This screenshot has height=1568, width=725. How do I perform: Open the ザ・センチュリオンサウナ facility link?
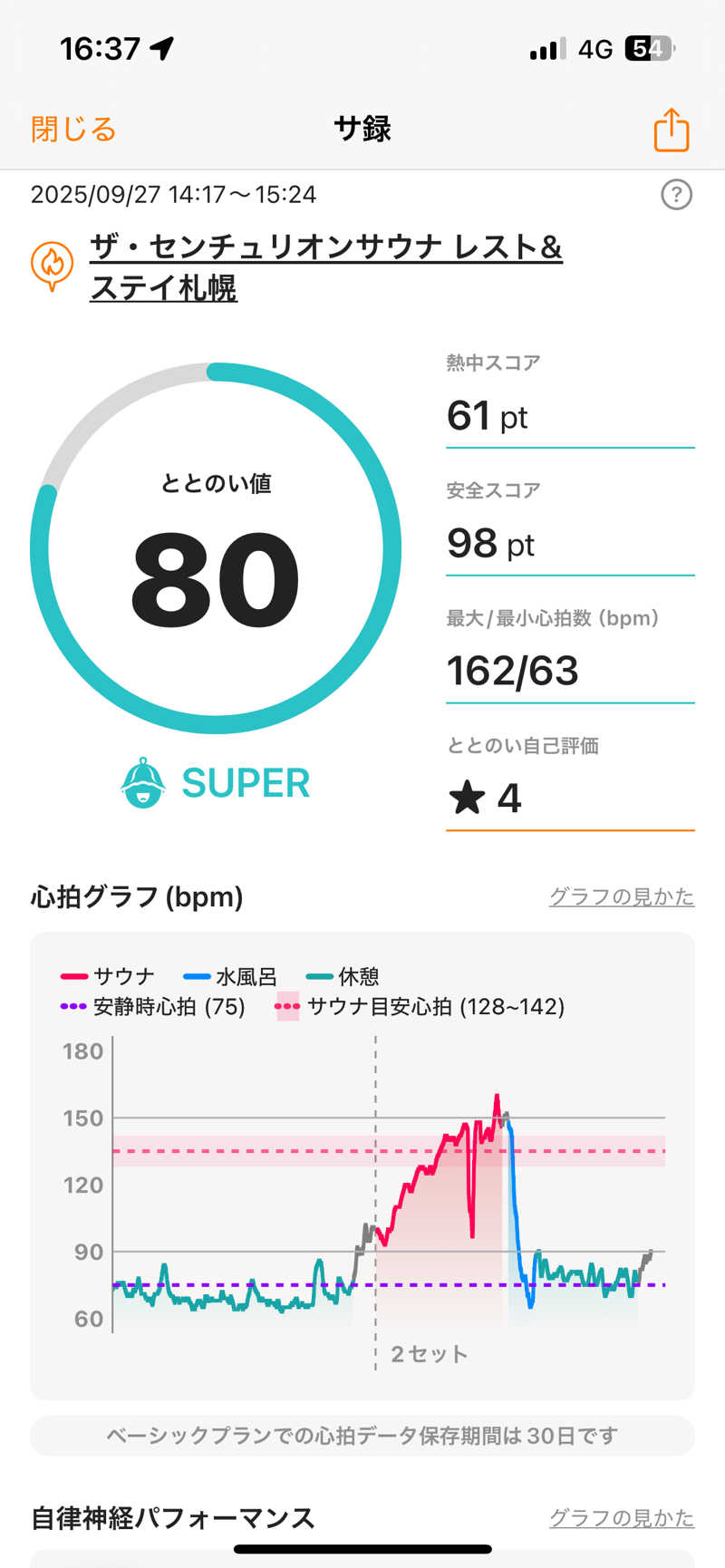(325, 266)
